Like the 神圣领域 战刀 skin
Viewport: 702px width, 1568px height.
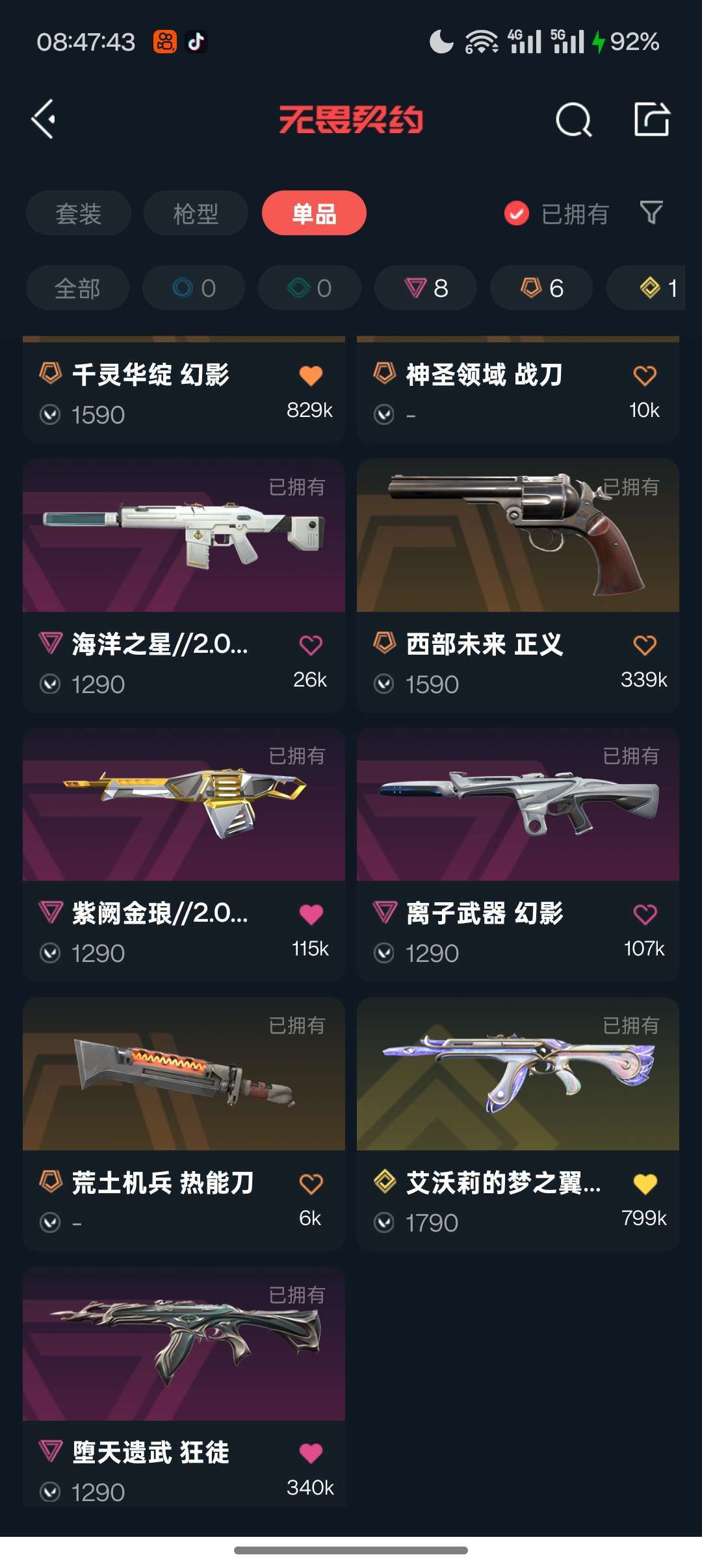pos(645,375)
